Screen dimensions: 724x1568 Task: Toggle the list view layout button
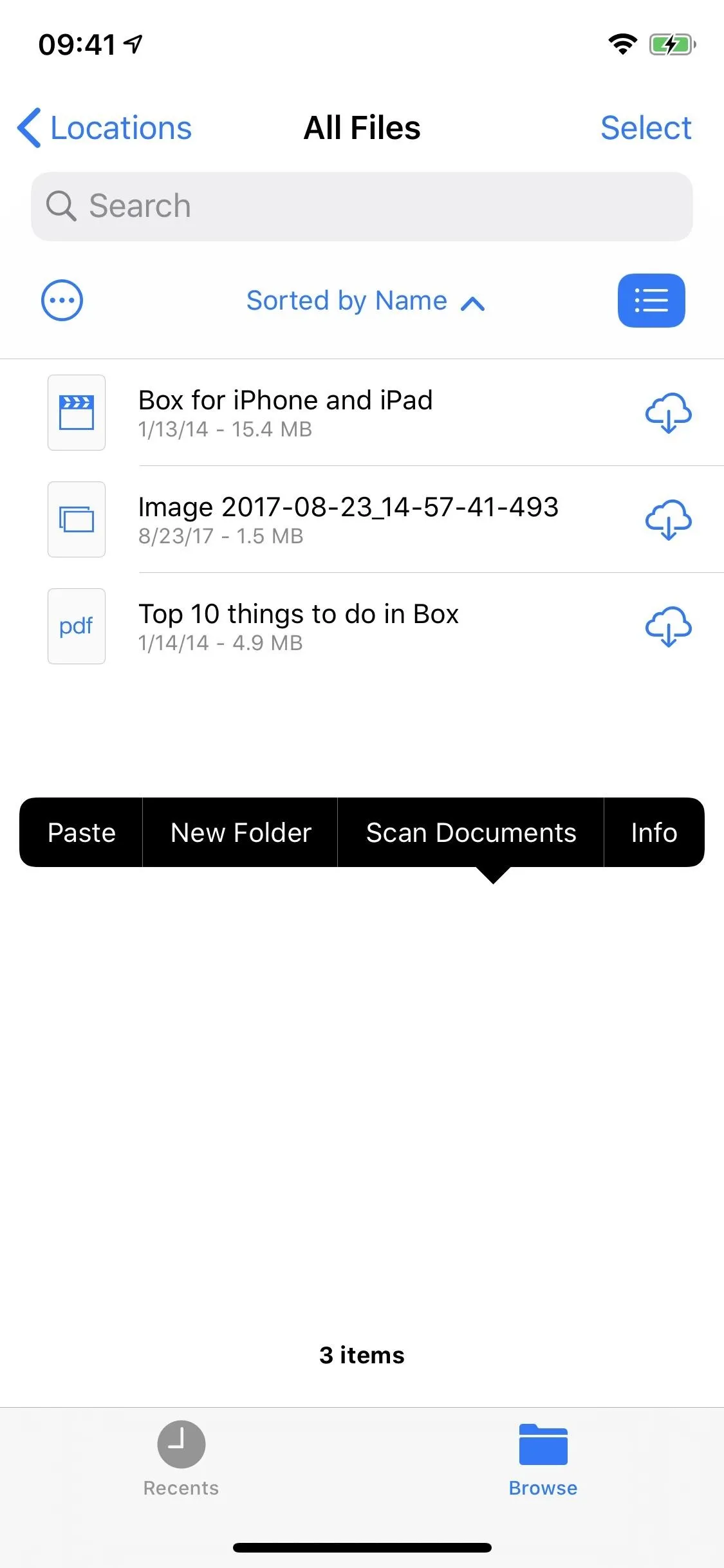pos(651,301)
